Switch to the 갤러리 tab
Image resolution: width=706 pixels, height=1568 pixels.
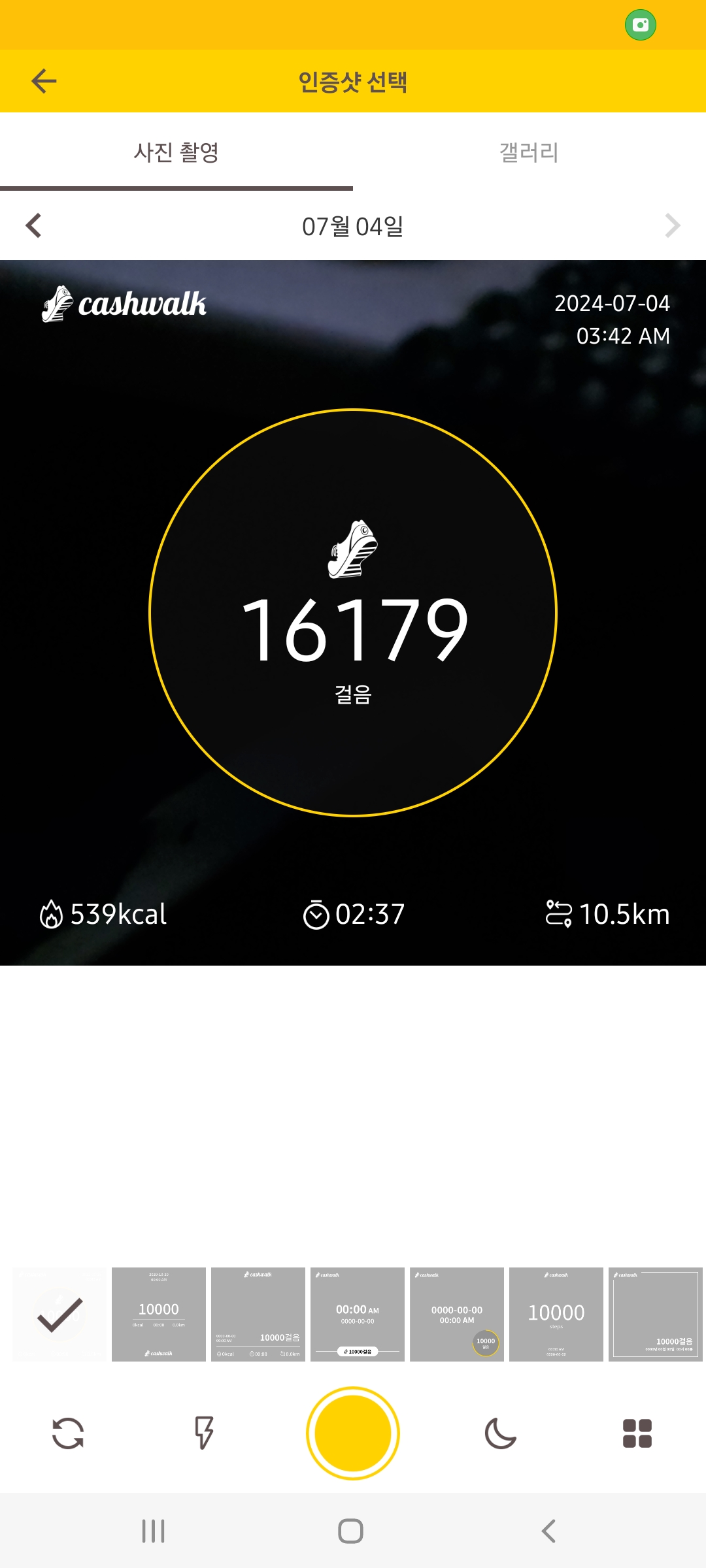529,152
